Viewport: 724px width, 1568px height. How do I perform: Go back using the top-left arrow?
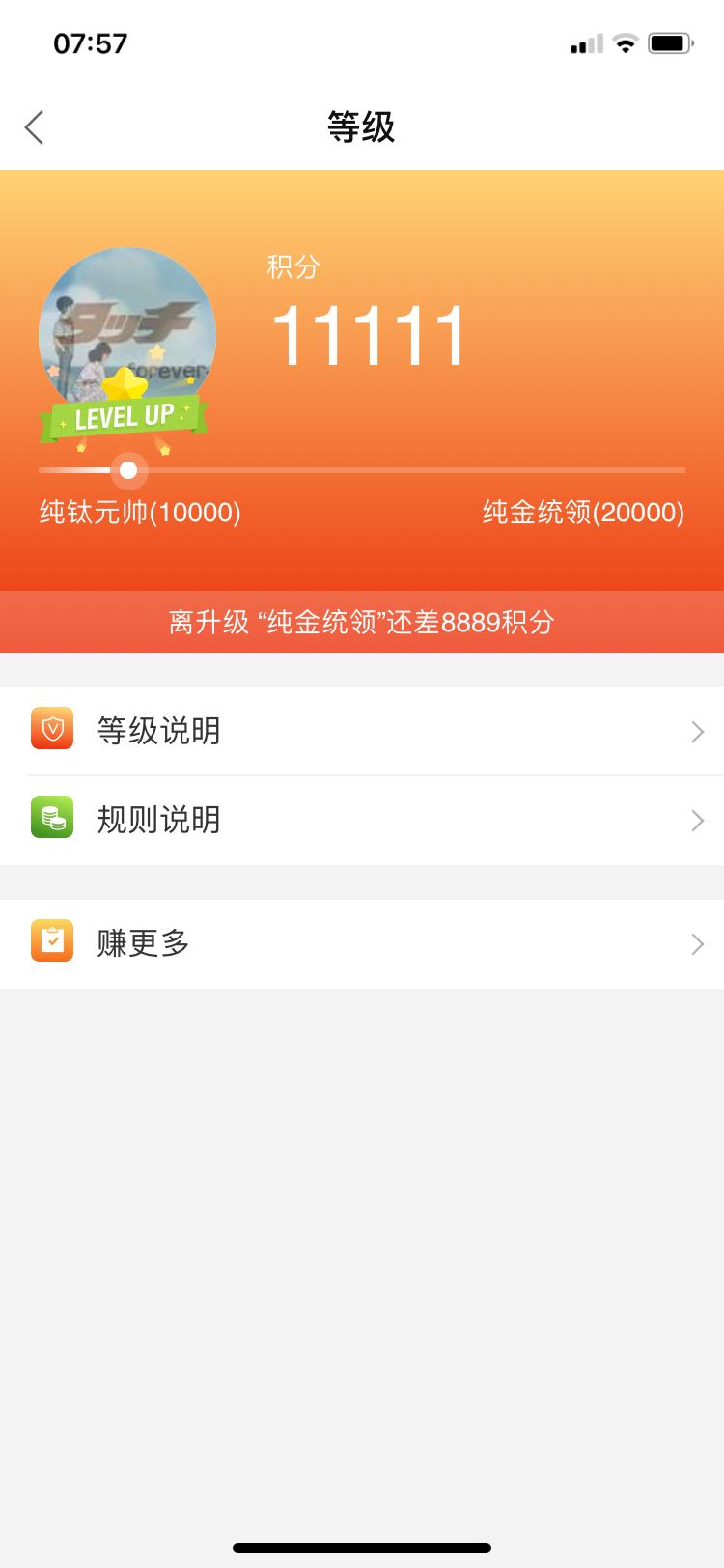tap(35, 127)
